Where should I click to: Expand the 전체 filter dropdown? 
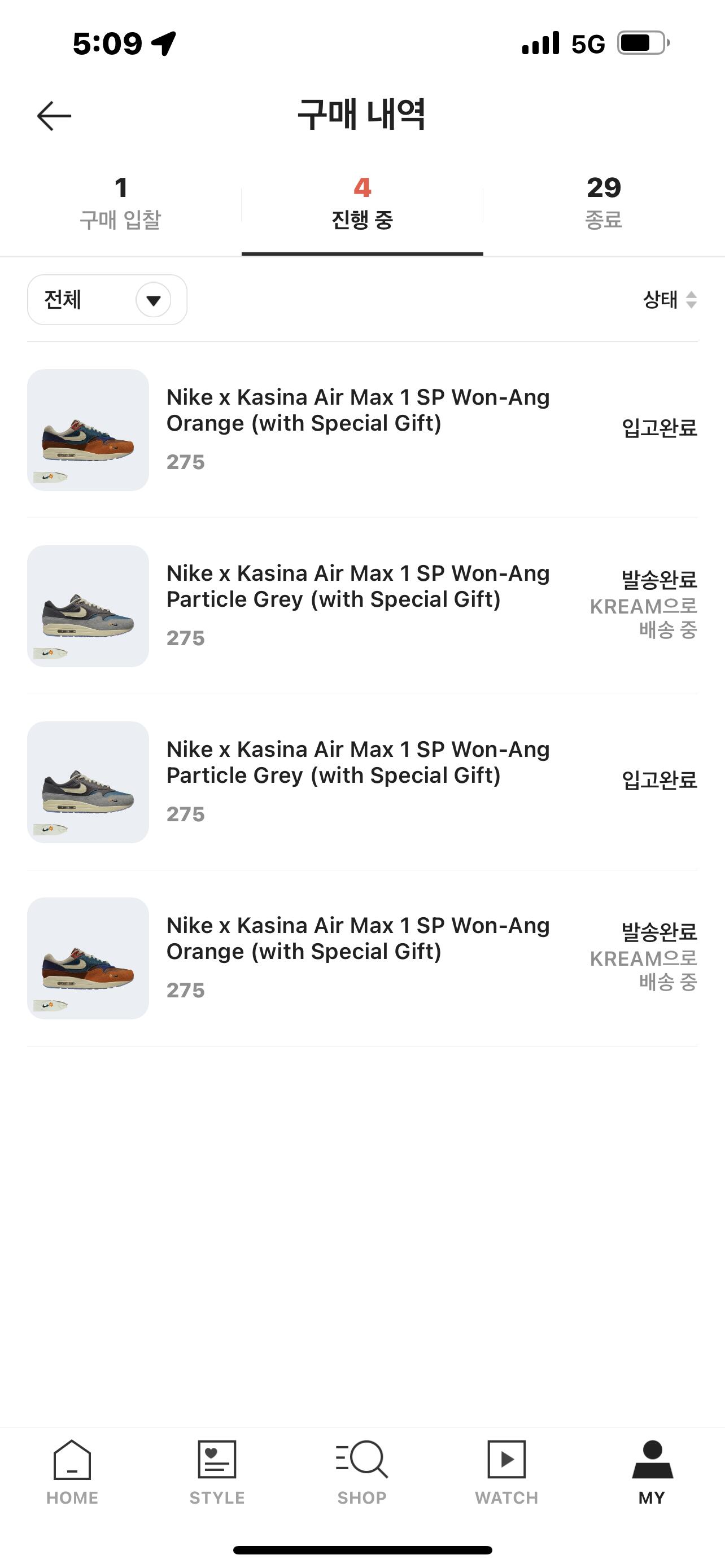point(107,300)
